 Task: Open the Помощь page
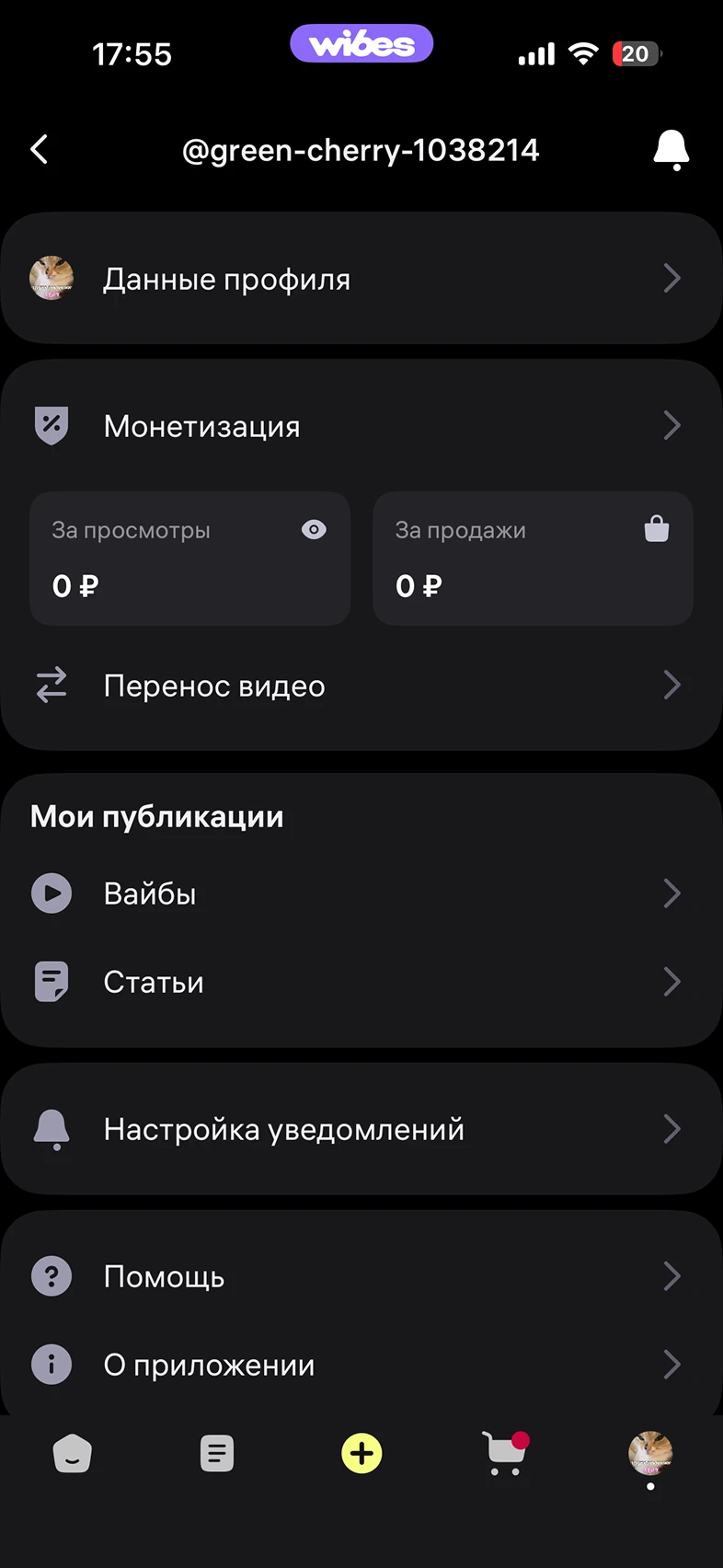click(361, 1276)
